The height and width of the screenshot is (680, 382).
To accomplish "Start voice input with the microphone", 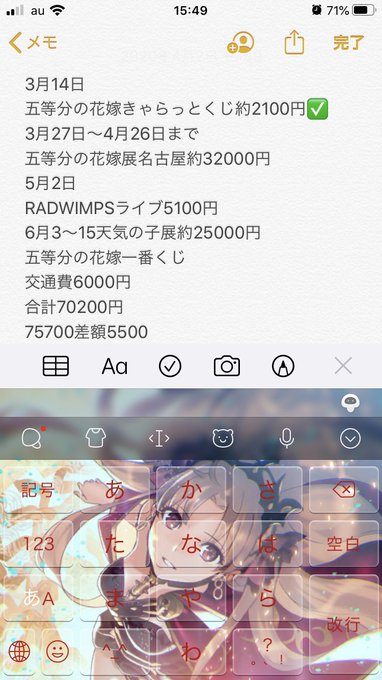I will point(286,439).
